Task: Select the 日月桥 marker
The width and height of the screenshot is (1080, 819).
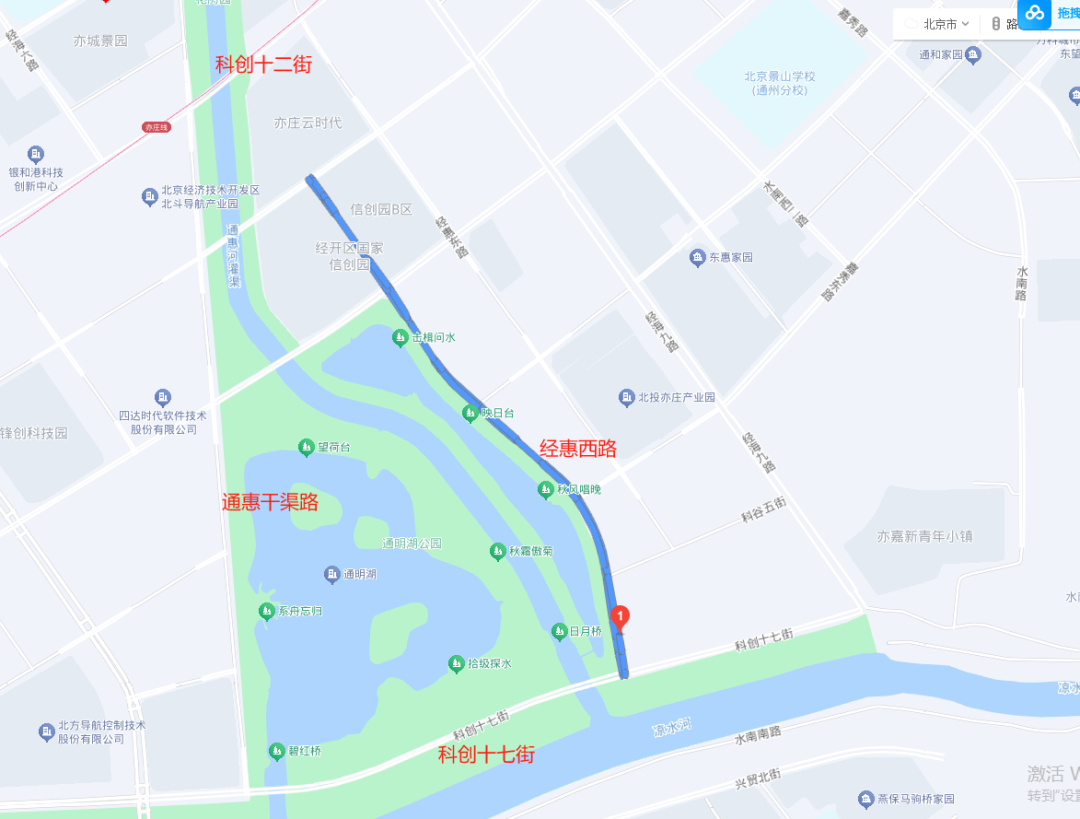Action: pyautogui.click(x=559, y=631)
